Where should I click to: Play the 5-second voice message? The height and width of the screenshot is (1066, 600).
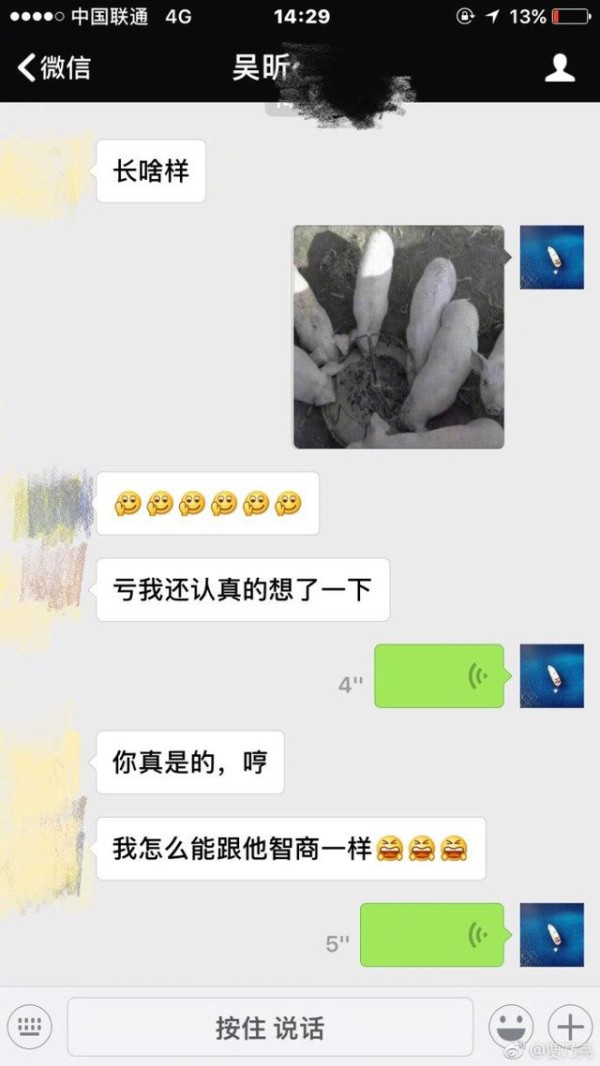click(432, 935)
